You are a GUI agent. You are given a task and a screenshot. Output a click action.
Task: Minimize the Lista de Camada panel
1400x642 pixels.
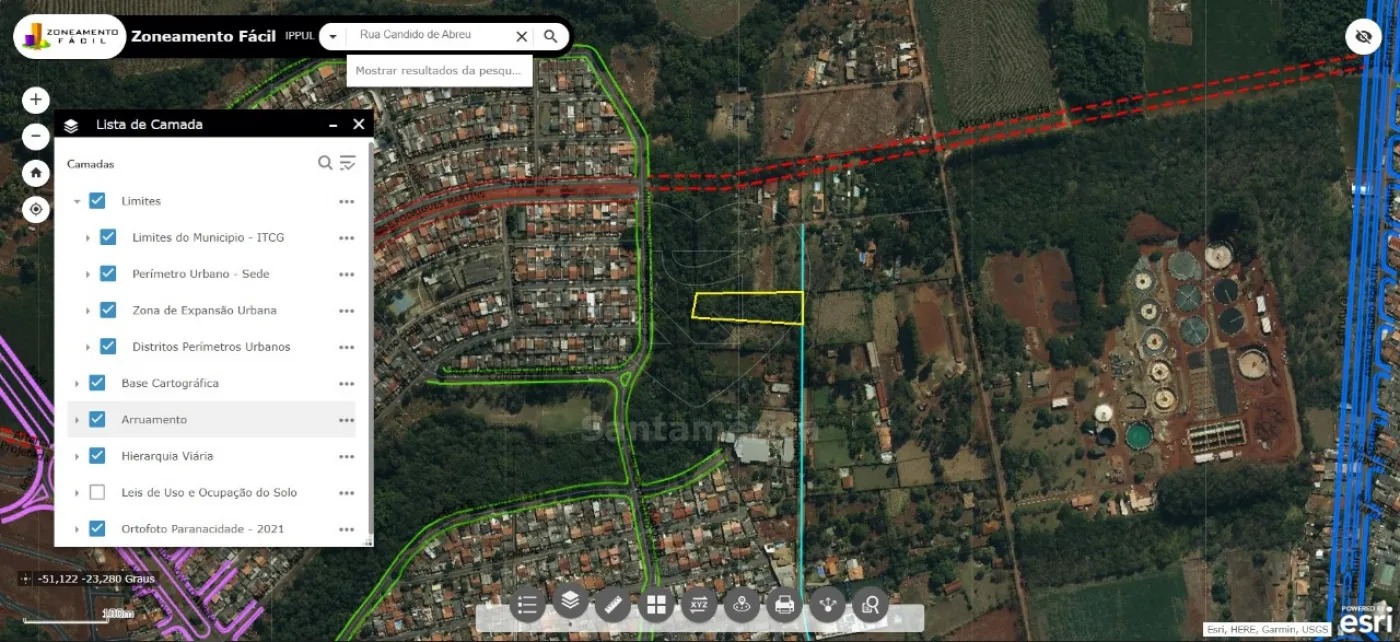coord(333,125)
